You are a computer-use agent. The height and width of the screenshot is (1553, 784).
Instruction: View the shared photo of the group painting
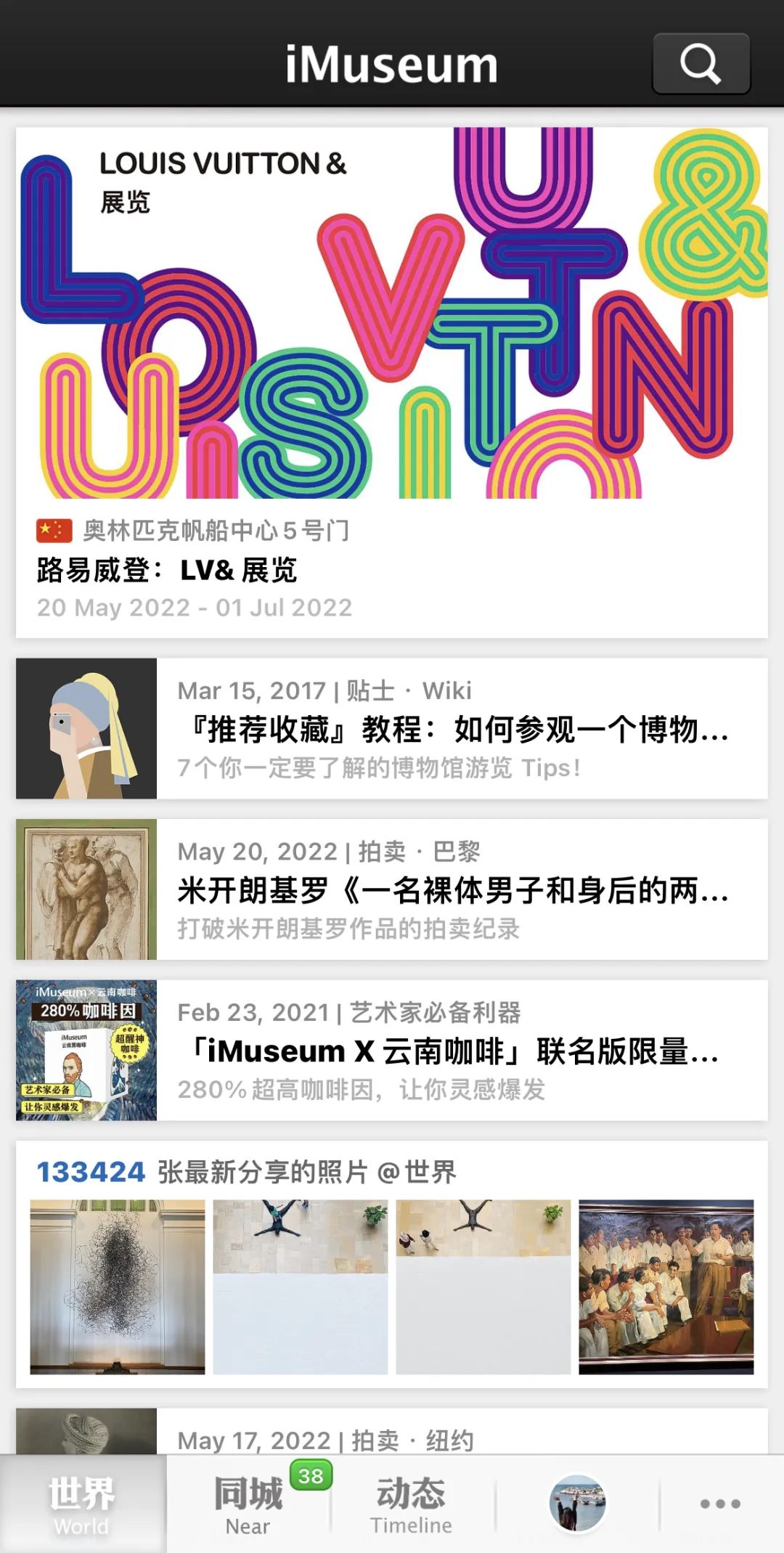tap(666, 1287)
